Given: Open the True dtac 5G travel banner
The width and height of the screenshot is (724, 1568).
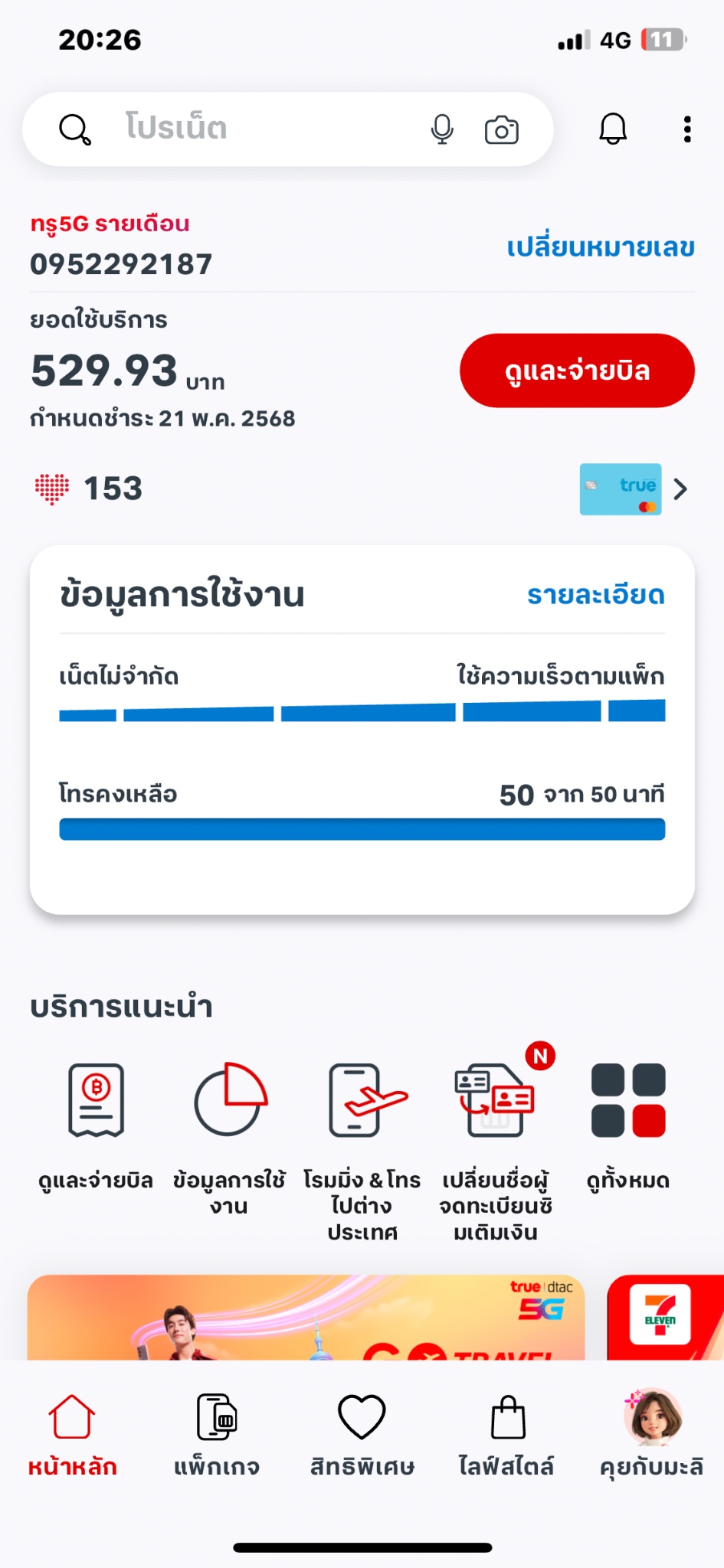Looking at the screenshot, I should [306, 1318].
